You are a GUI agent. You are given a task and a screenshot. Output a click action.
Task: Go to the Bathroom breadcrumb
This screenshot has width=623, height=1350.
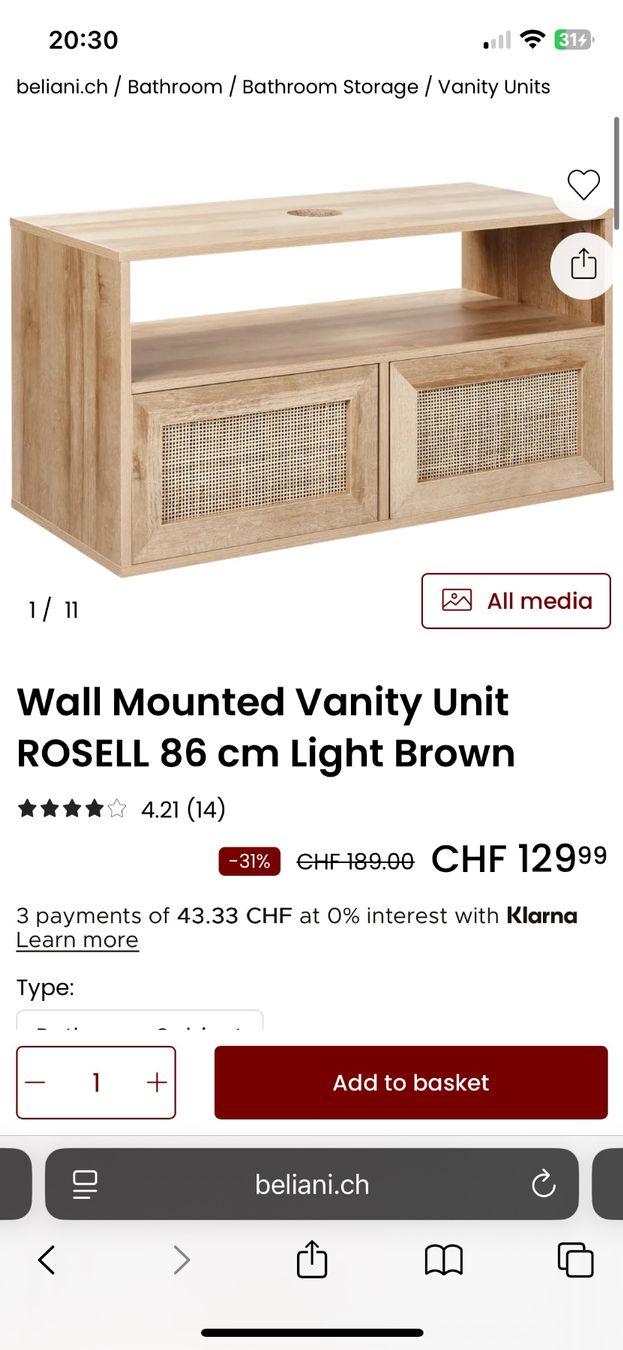click(175, 87)
